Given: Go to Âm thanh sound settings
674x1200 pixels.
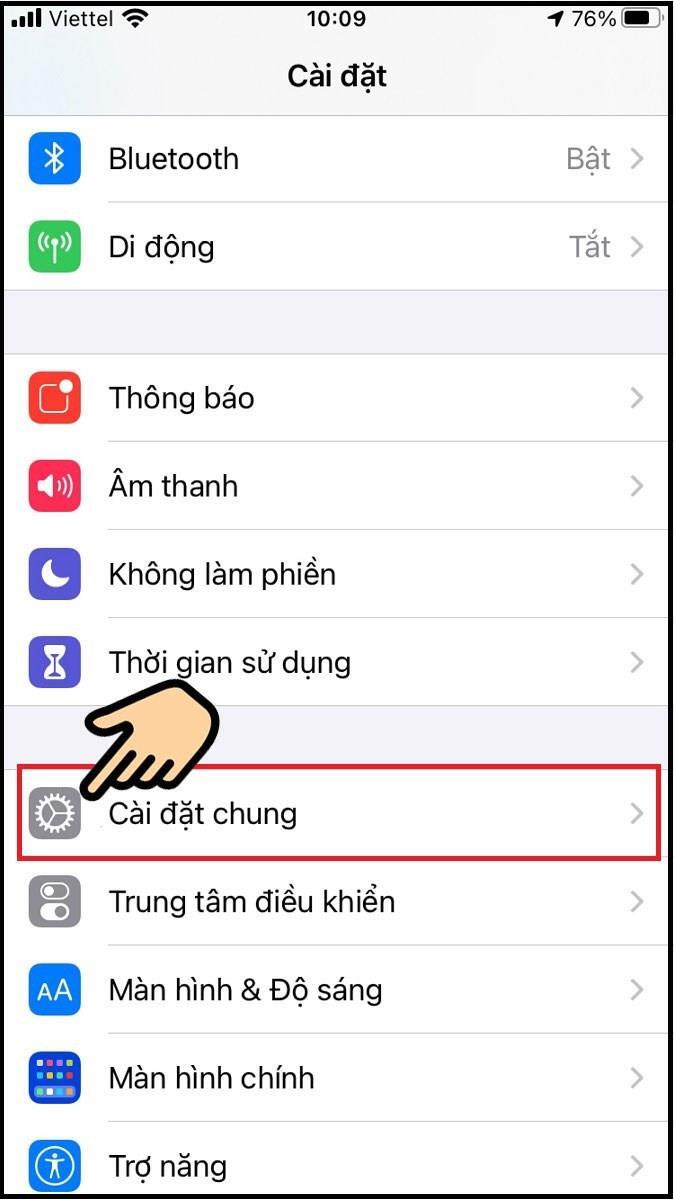Looking at the screenshot, I should (x=337, y=487).
